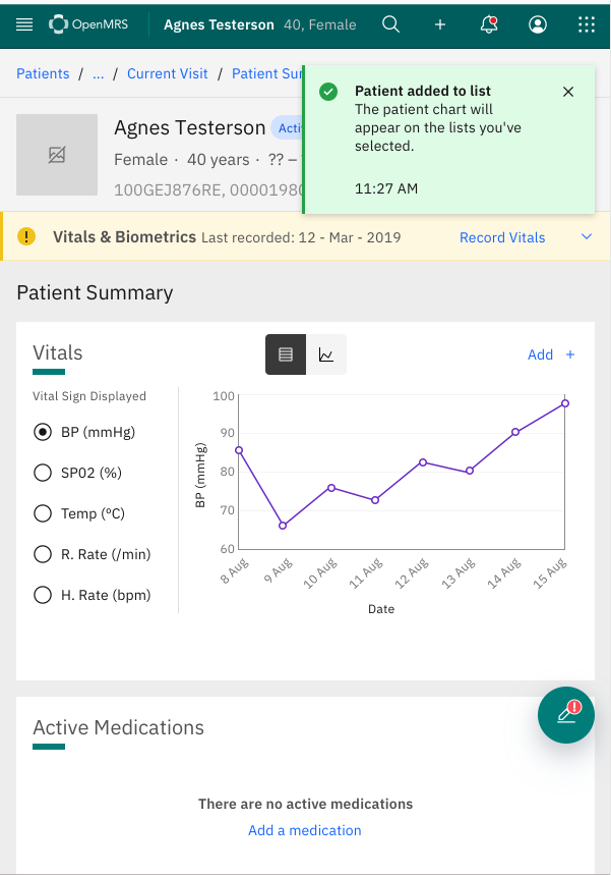Add a new vitals entry
Image resolution: width=611 pixels, height=875 pixels.
click(x=551, y=355)
